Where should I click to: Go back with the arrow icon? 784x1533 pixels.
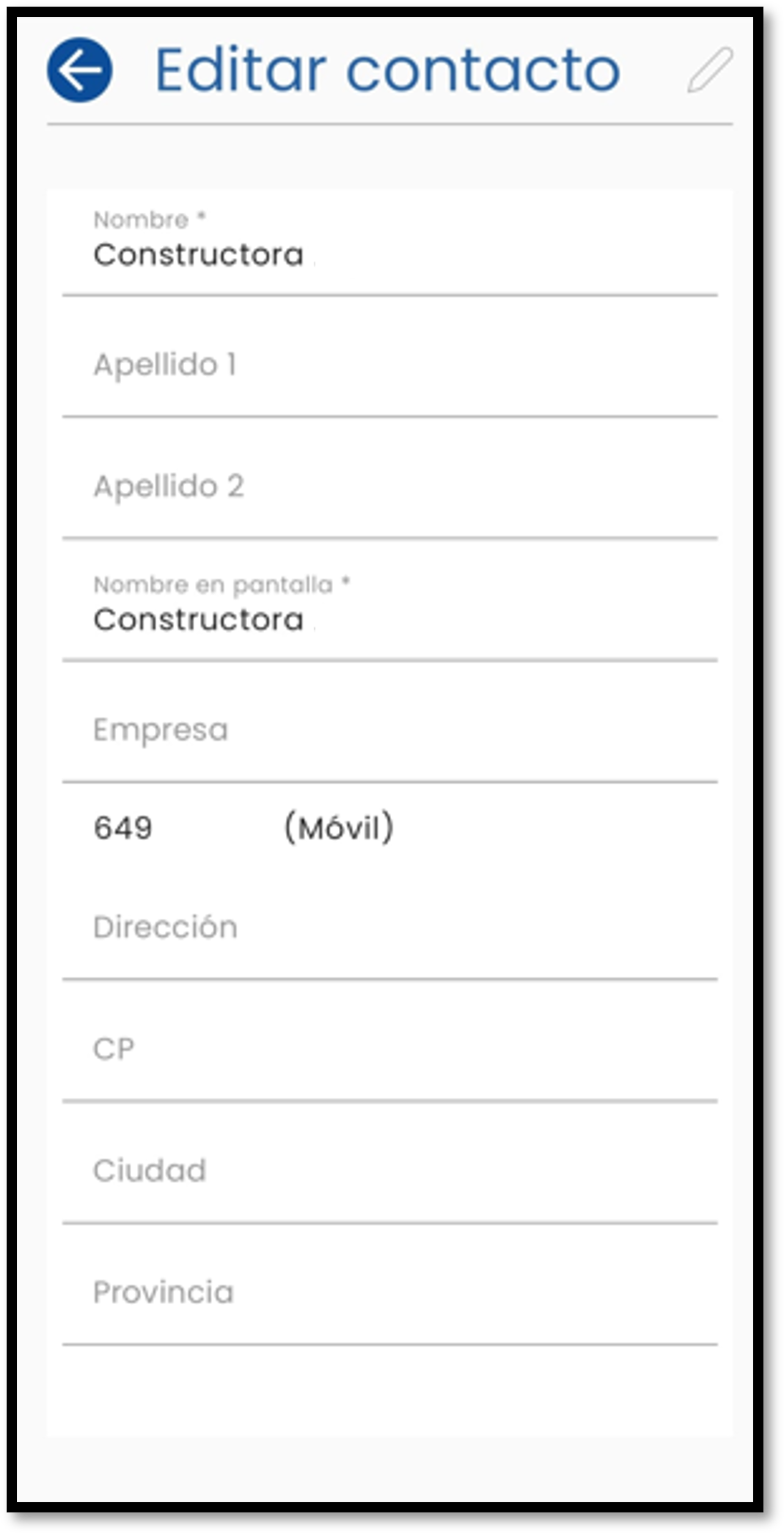pos(80,70)
